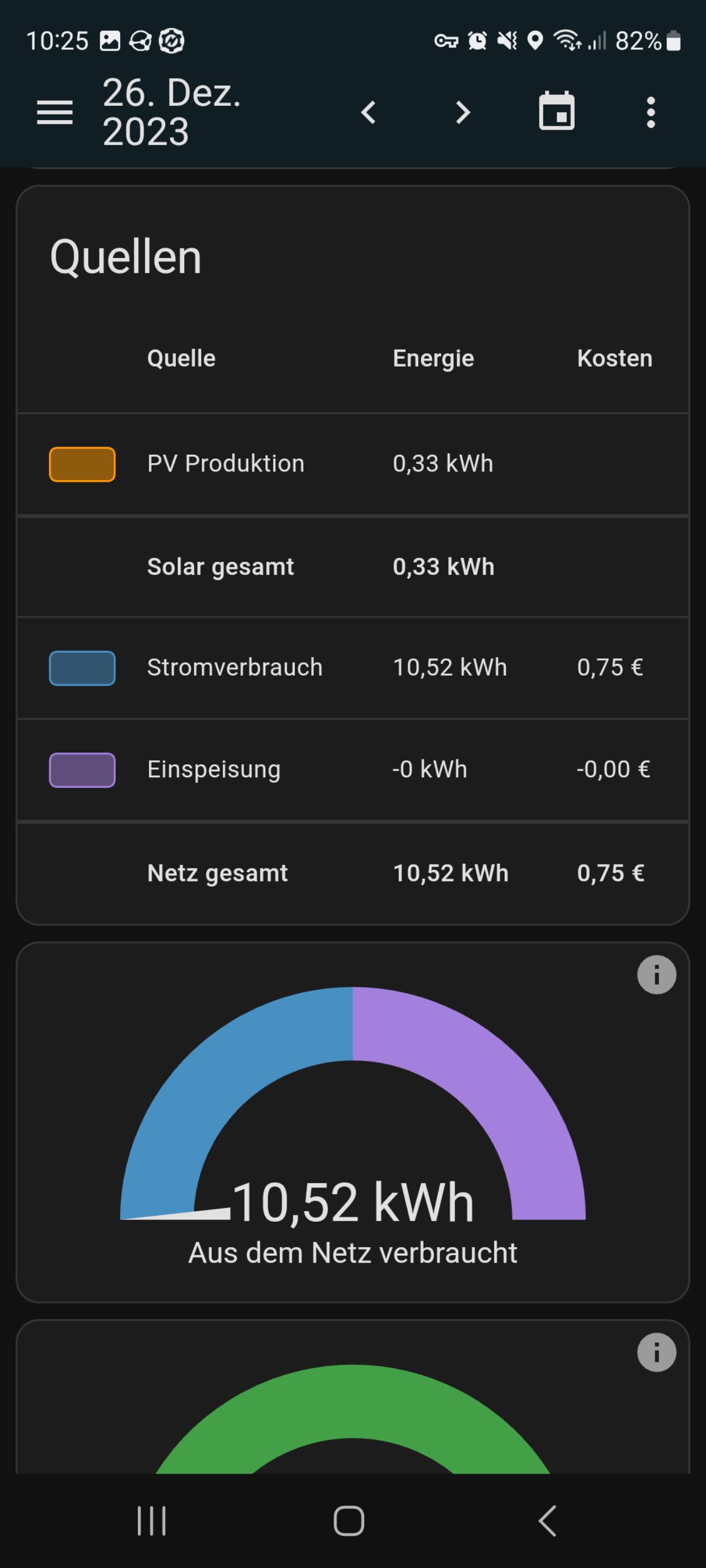
Task: Open the hamburger drawer menu
Action: 55,112
